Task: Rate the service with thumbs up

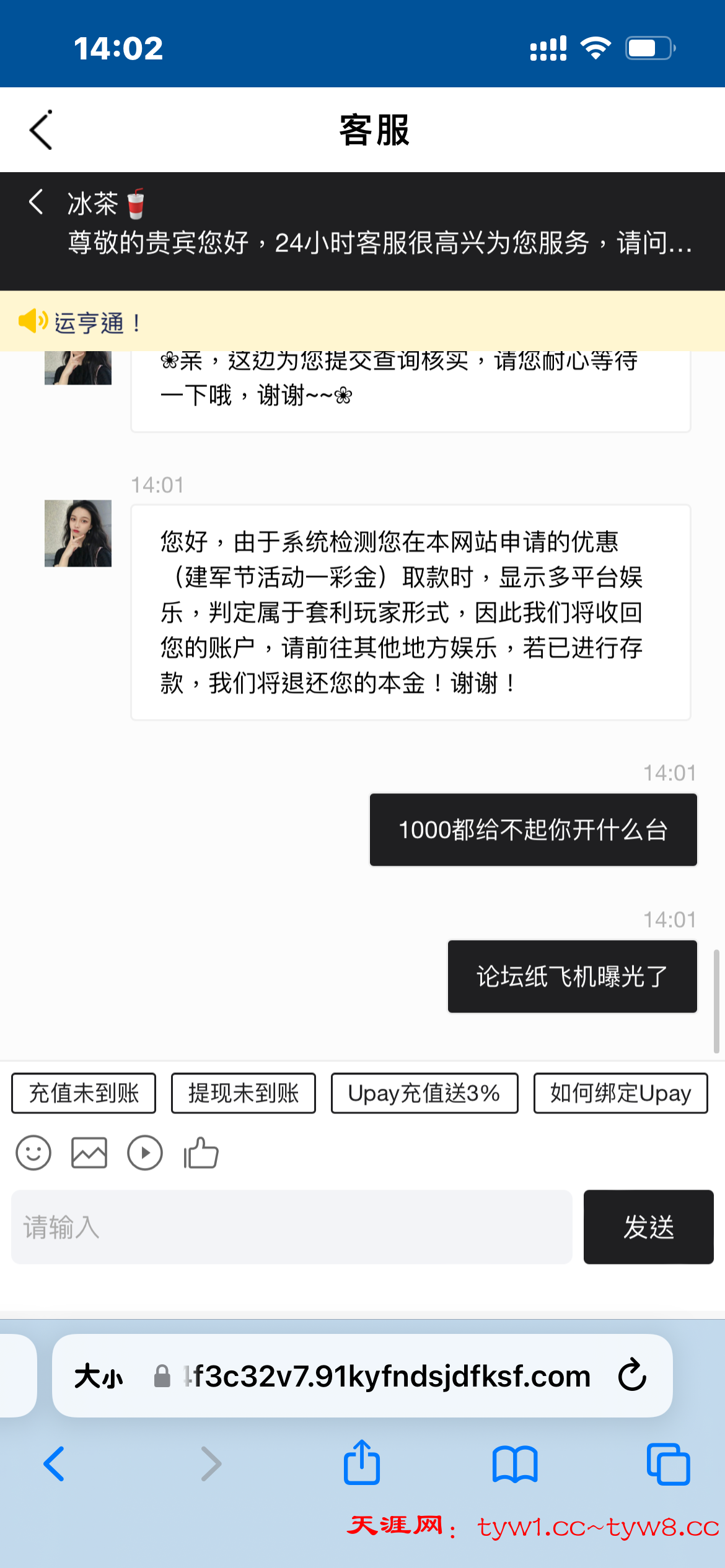Action: click(x=201, y=1152)
